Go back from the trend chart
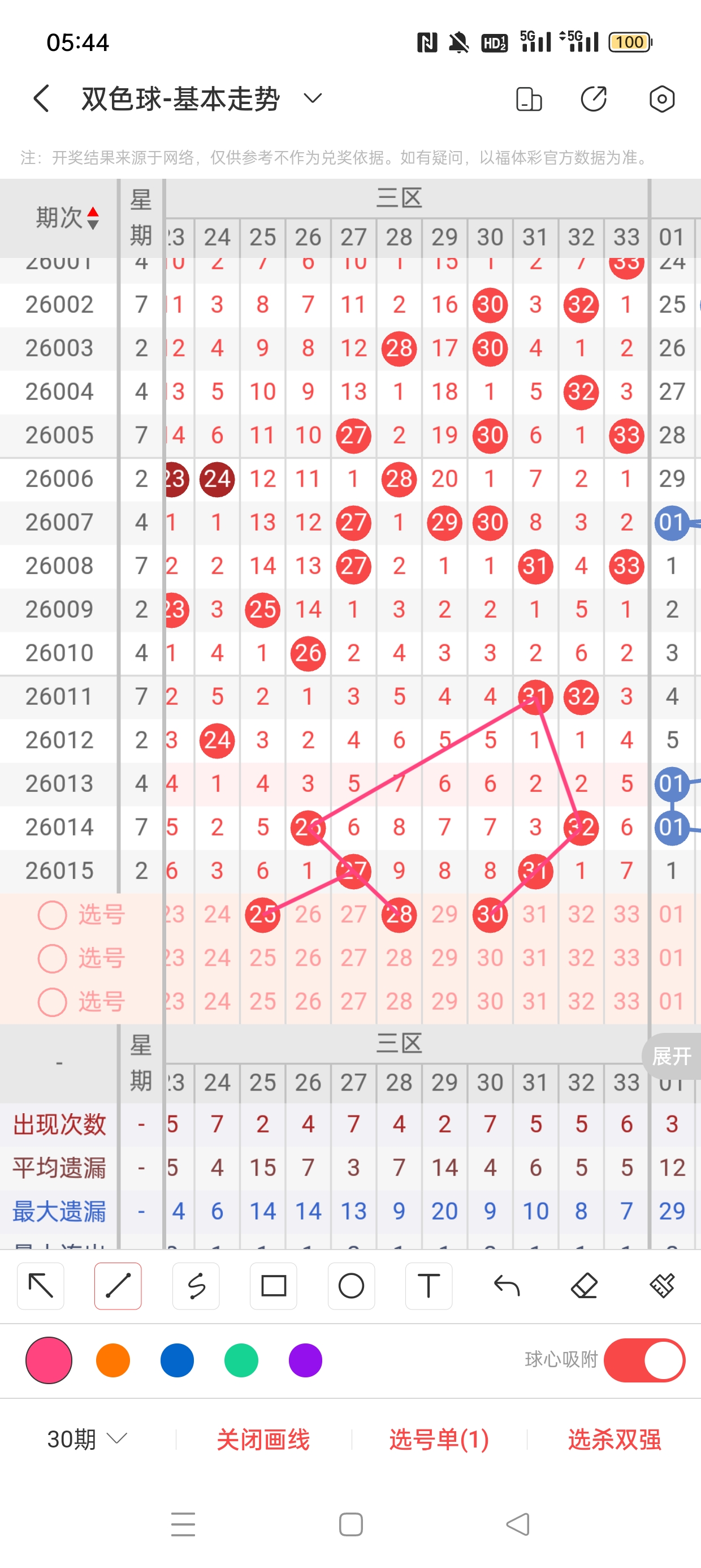Screen dimensions: 701x1568 pos(41,98)
